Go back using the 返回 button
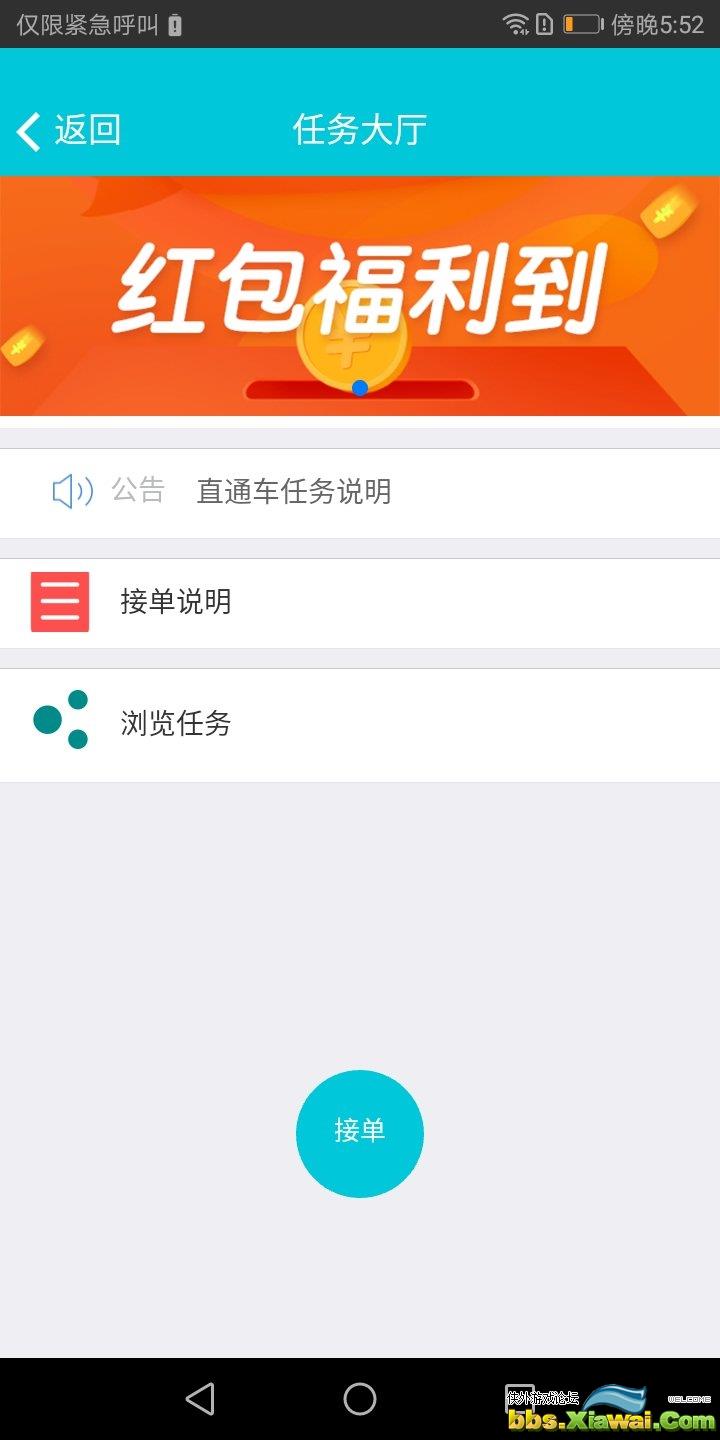 click(68, 130)
